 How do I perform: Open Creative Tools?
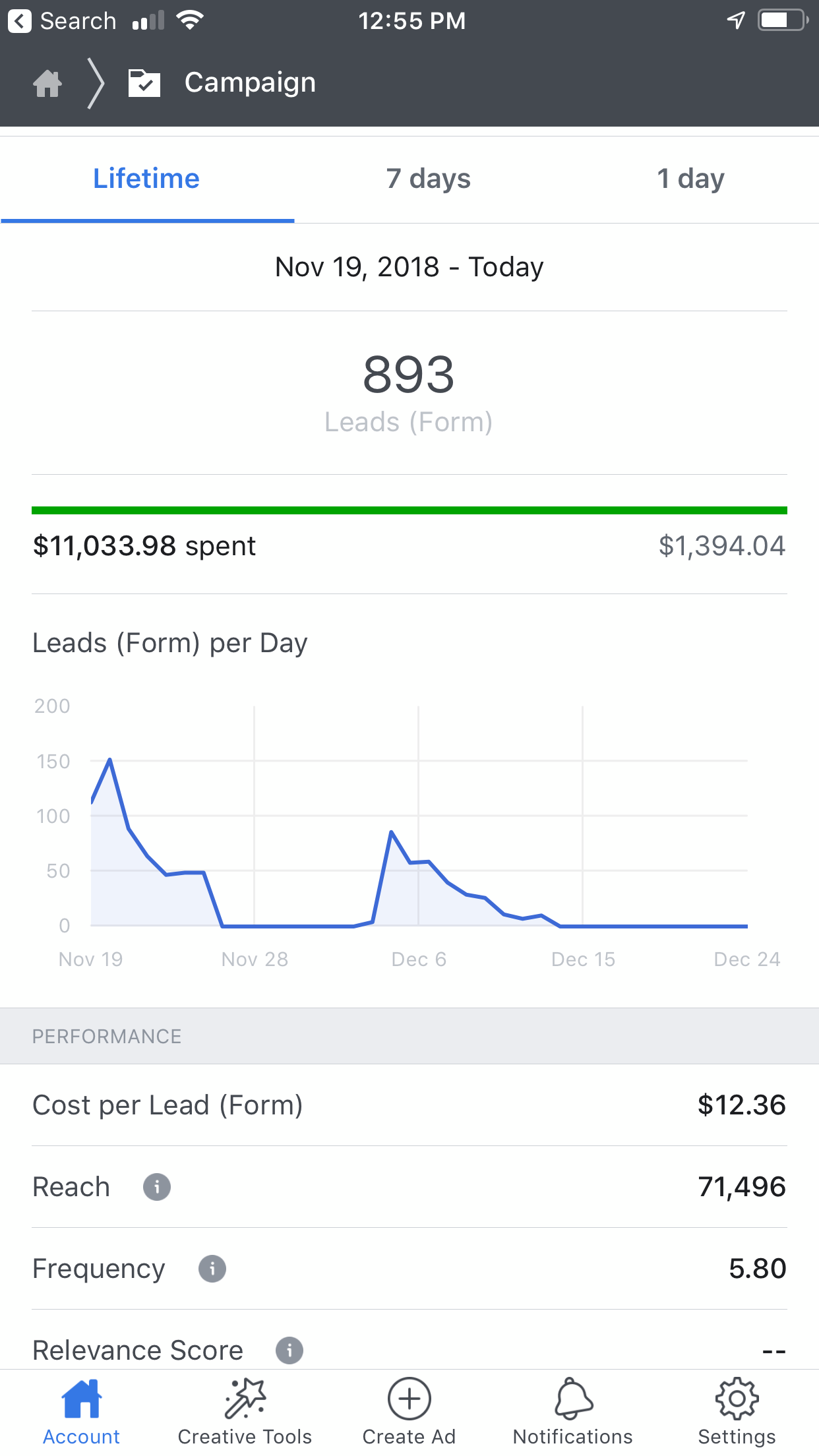click(x=245, y=1412)
